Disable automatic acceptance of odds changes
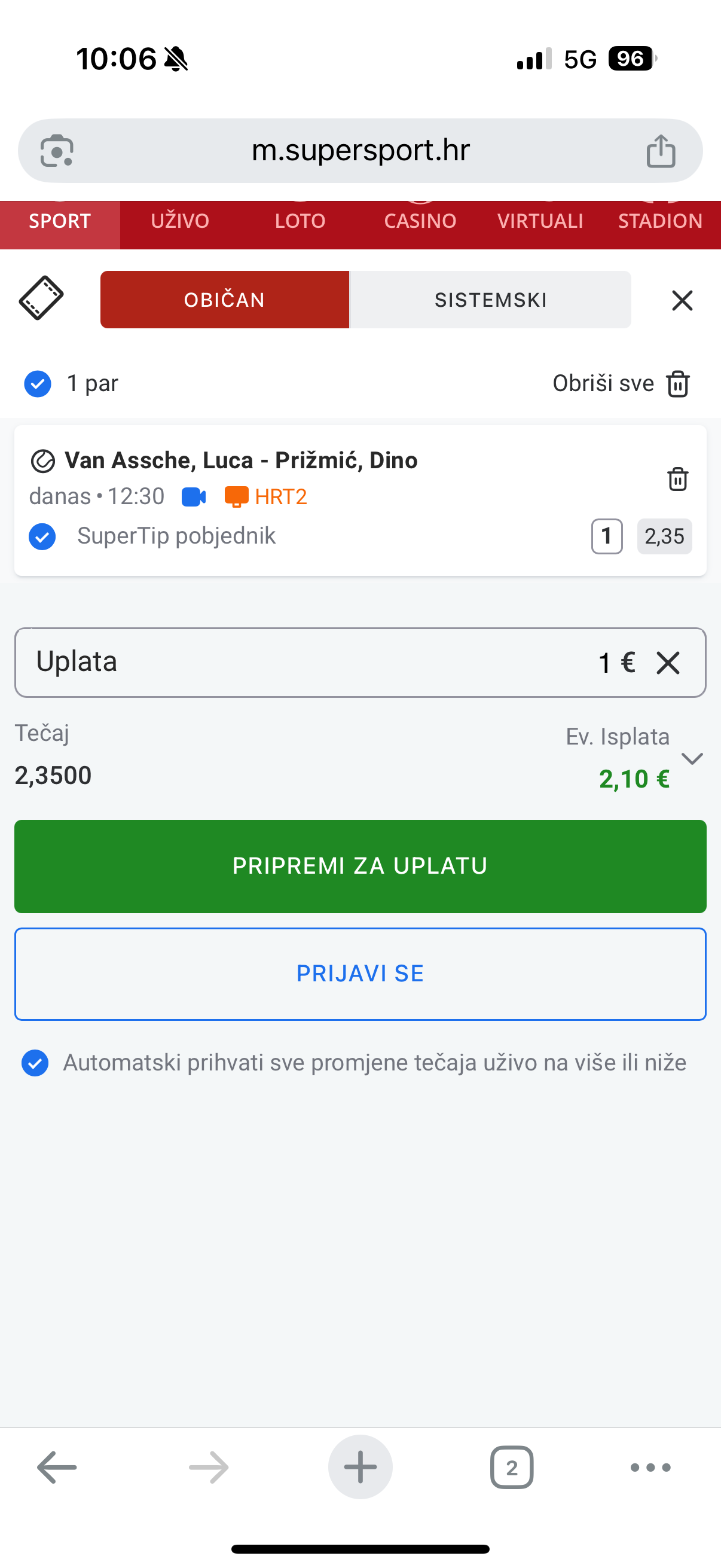The image size is (721, 1568). (35, 1063)
